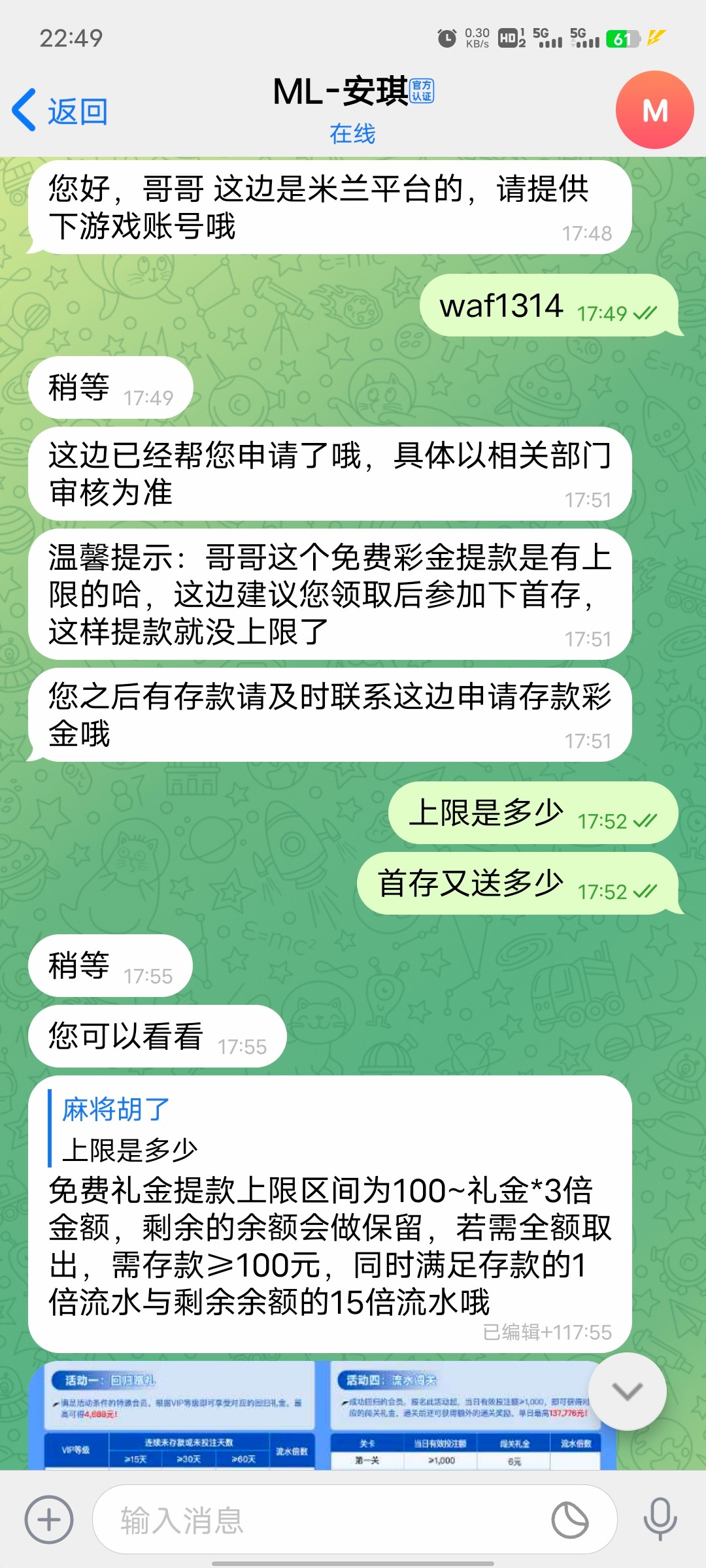
Task: Jump to the latest messages arrow
Action: [627, 1392]
